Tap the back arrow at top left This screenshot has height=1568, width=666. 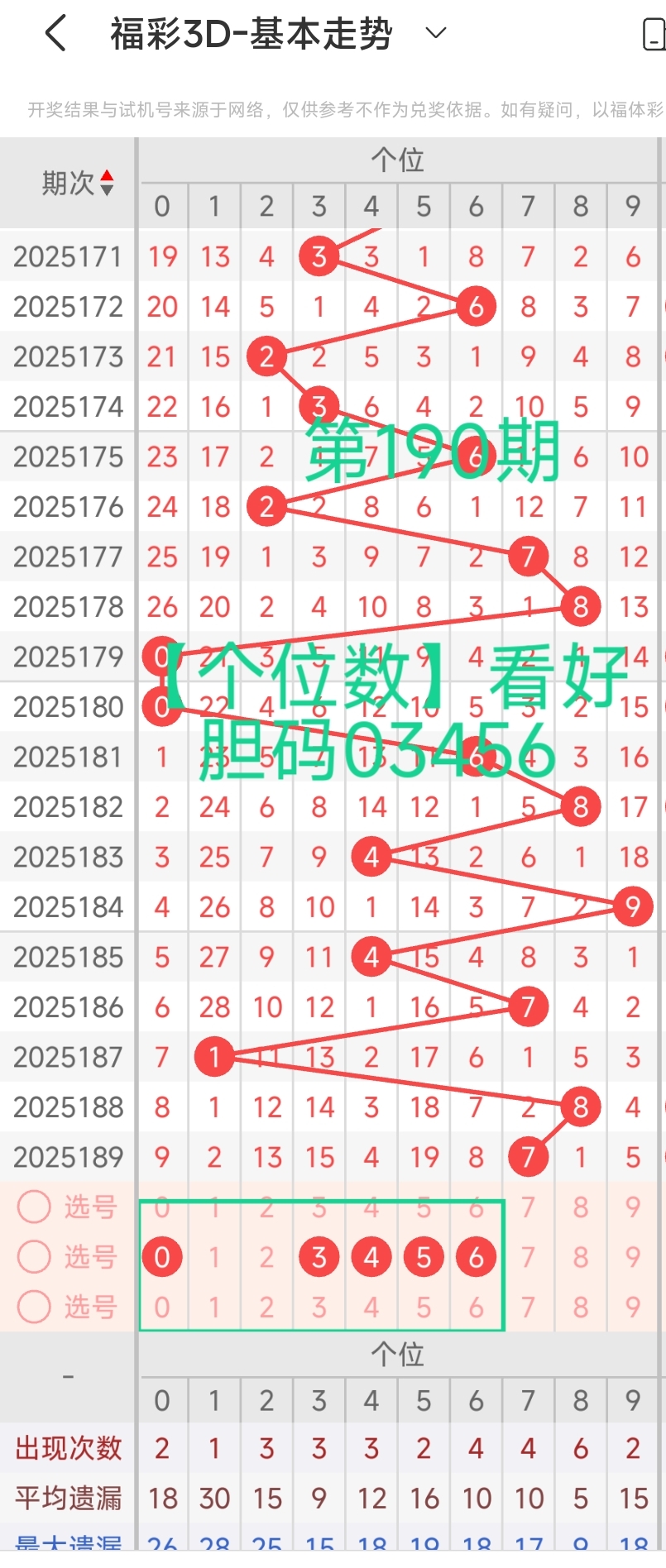(x=55, y=33)
